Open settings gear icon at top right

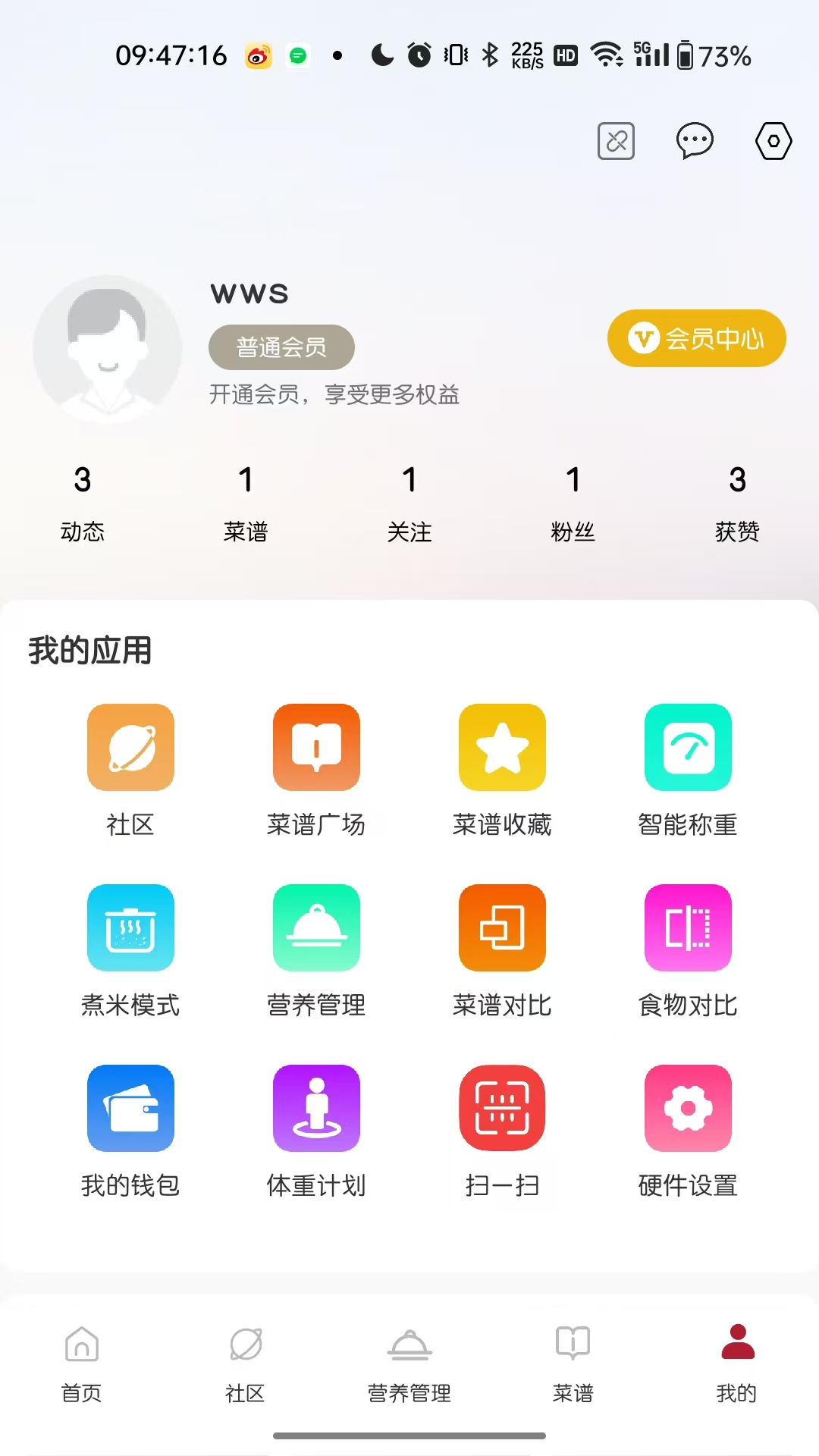point(773,141)
